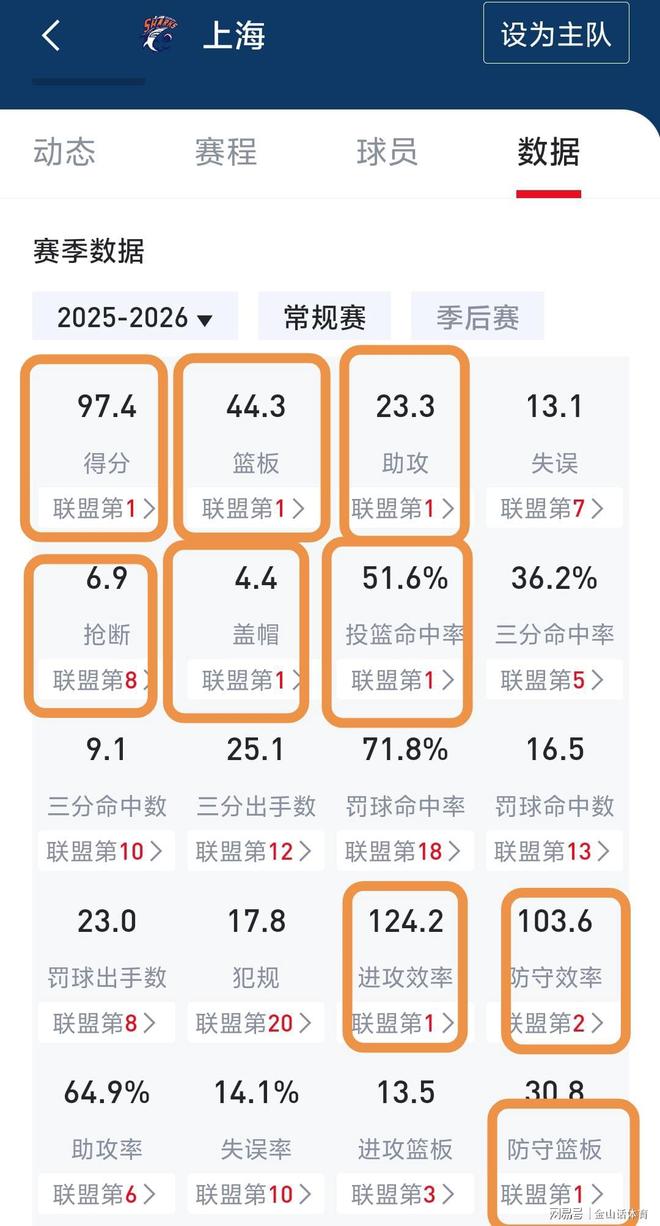This screenshot has height=1226, width=660.
Task: View league ranking for 罚球命中率
Action: pyautogui.click(x=404, y=851)
